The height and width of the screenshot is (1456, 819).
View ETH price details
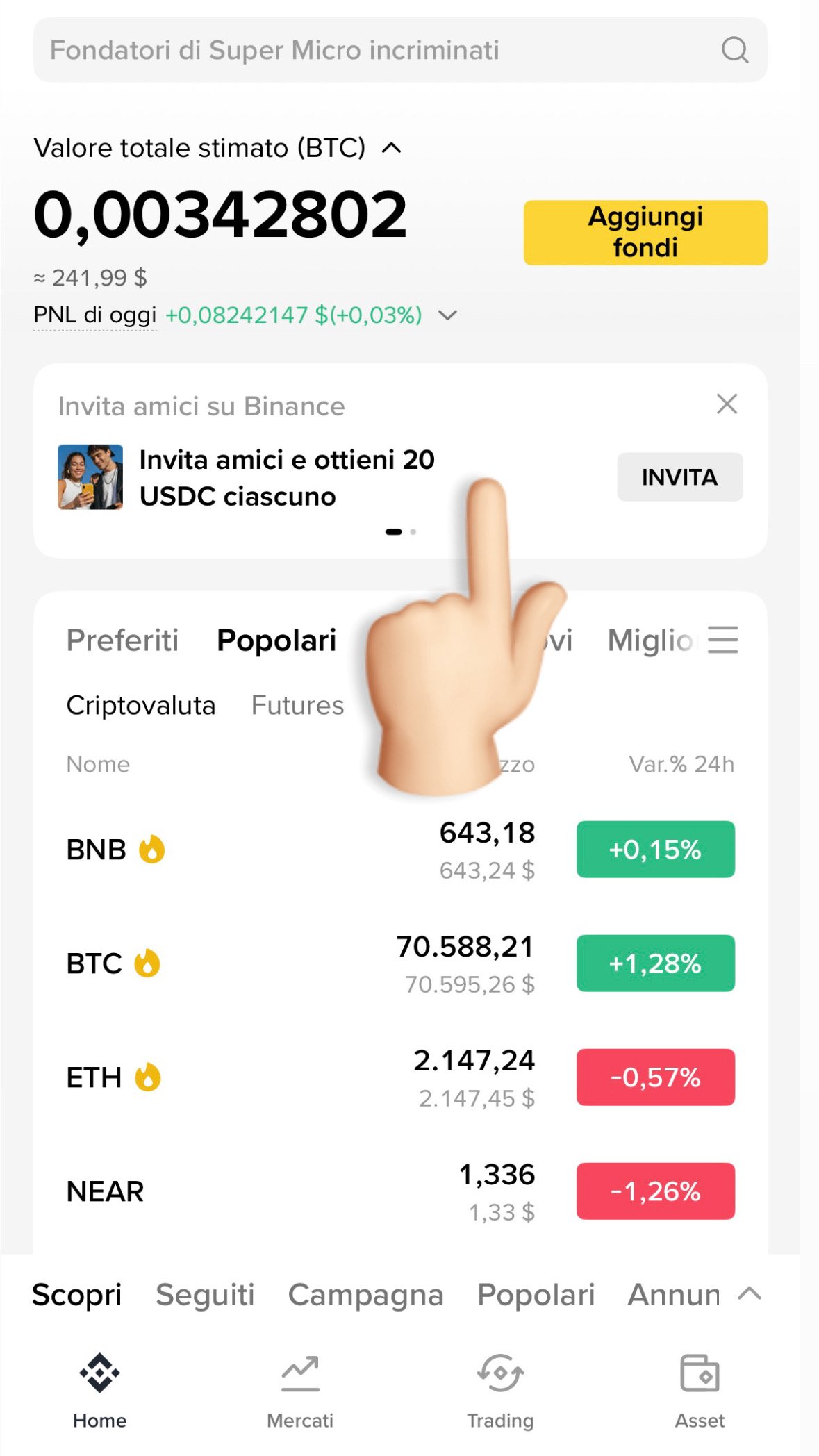click(x=278, y=1077)
